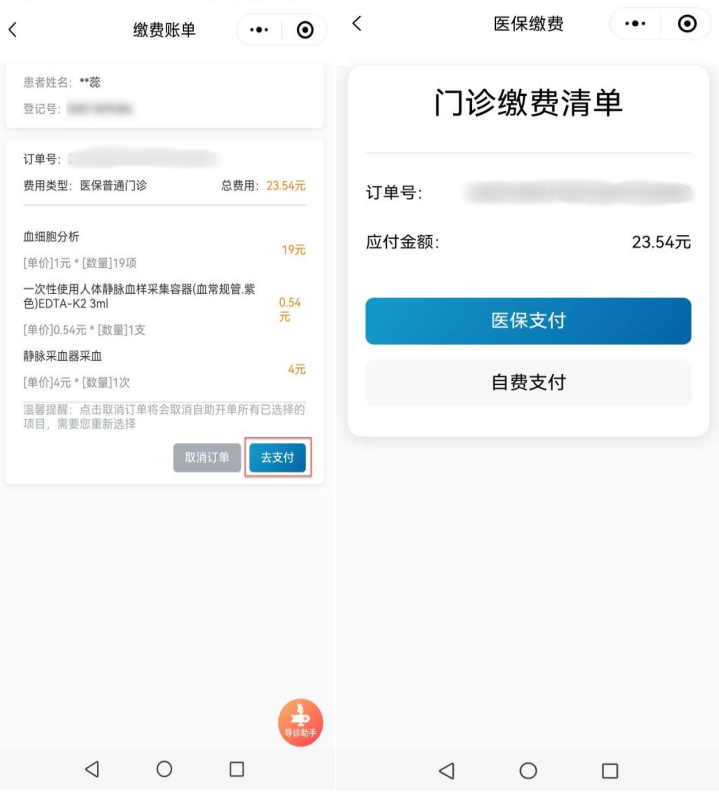The height and width of the screenshot is (792, 719).
Task: Close the 缴费账单 mini program
Action: pyautogui.click(x=305, y=30)
